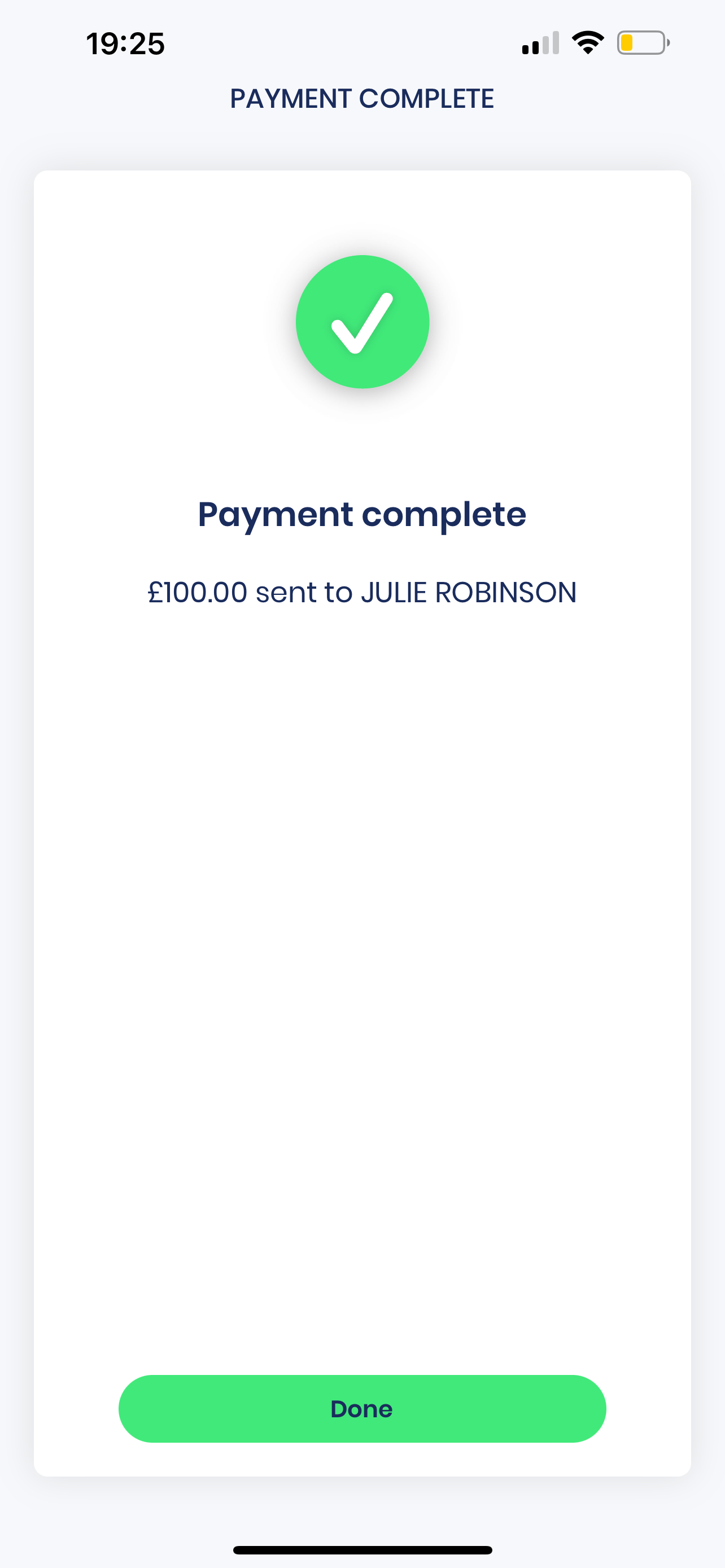This screenshot has height=1568, width=725.
Task: Tap the battery indicator icon
Action: click(x=643, y=41)
